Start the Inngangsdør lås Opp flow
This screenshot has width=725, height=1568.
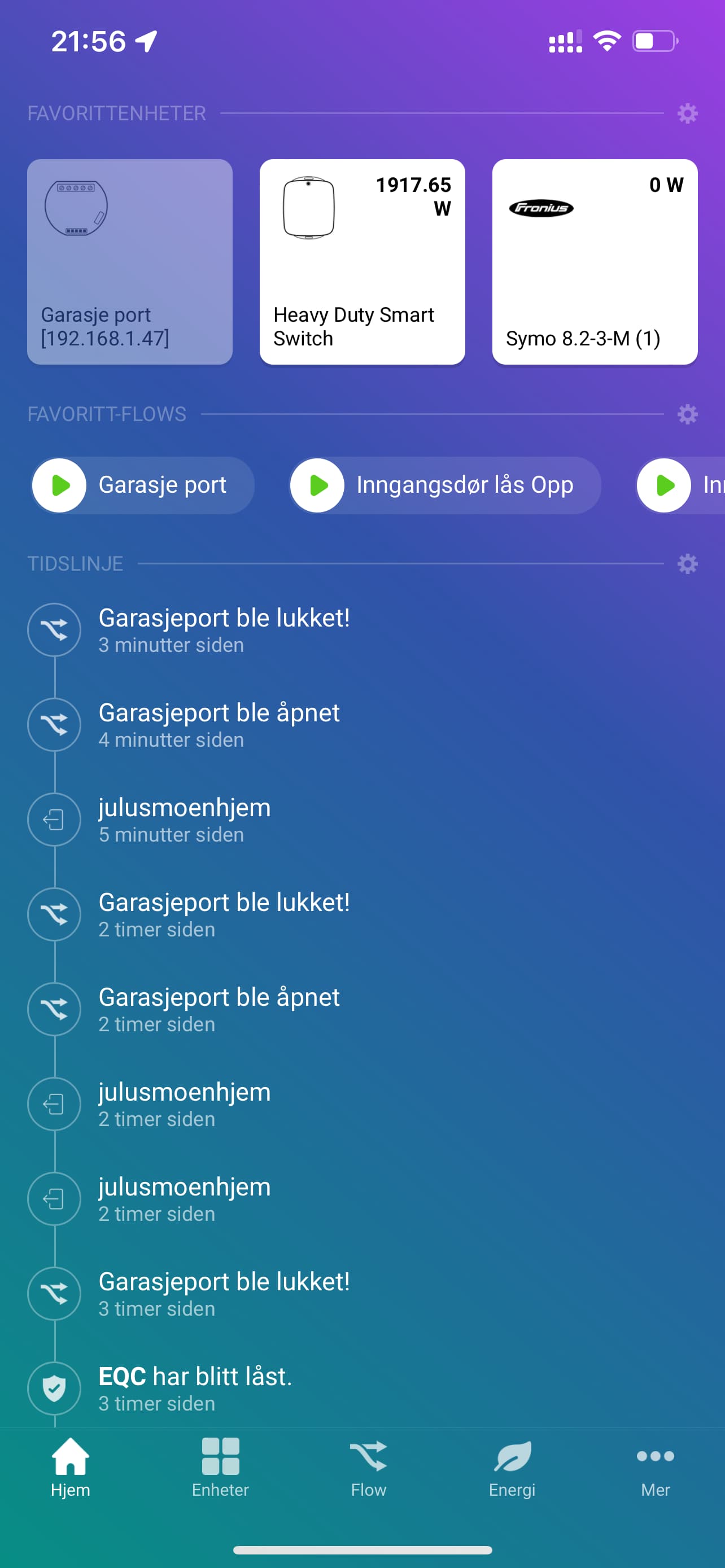pos(318,485)
